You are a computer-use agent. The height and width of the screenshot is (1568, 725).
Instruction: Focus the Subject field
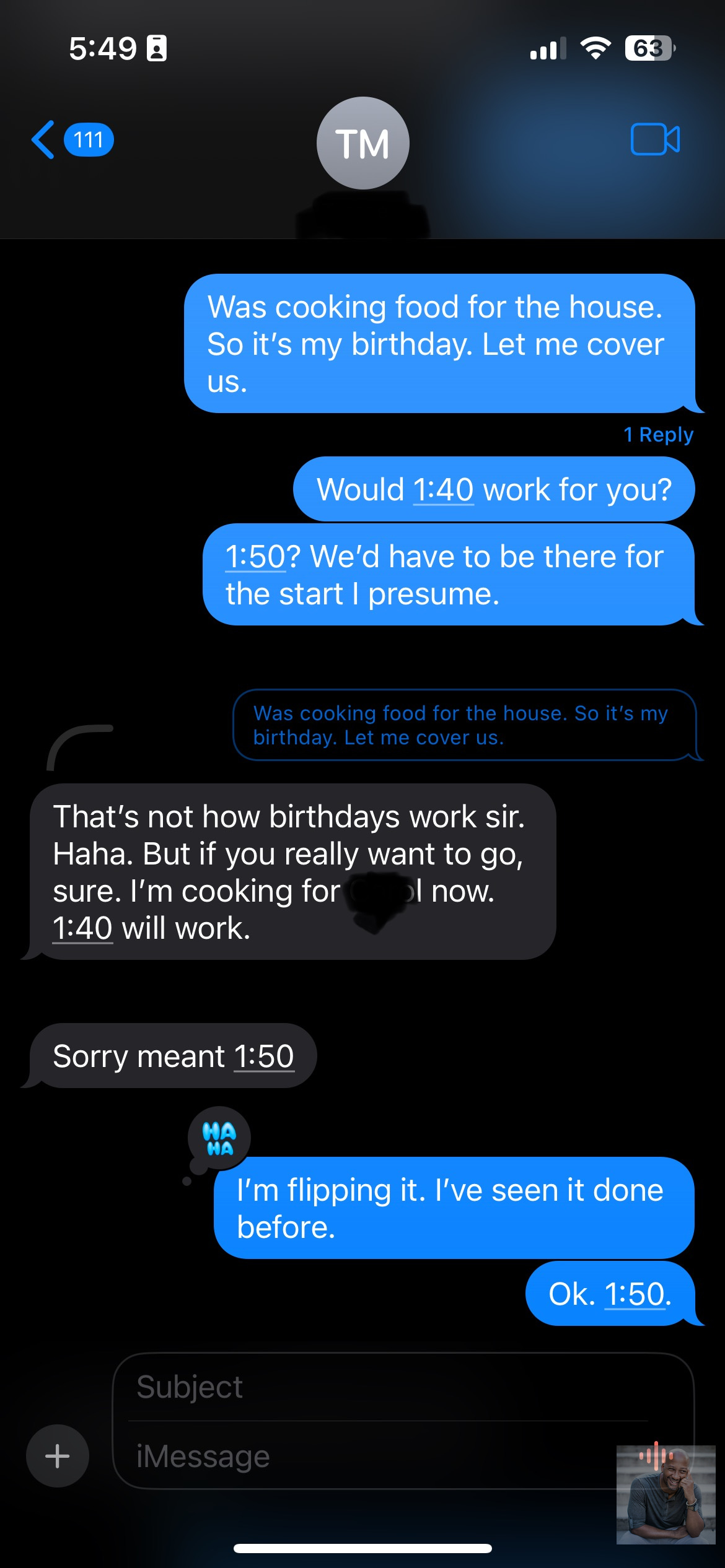click(x=384, y=1387)
